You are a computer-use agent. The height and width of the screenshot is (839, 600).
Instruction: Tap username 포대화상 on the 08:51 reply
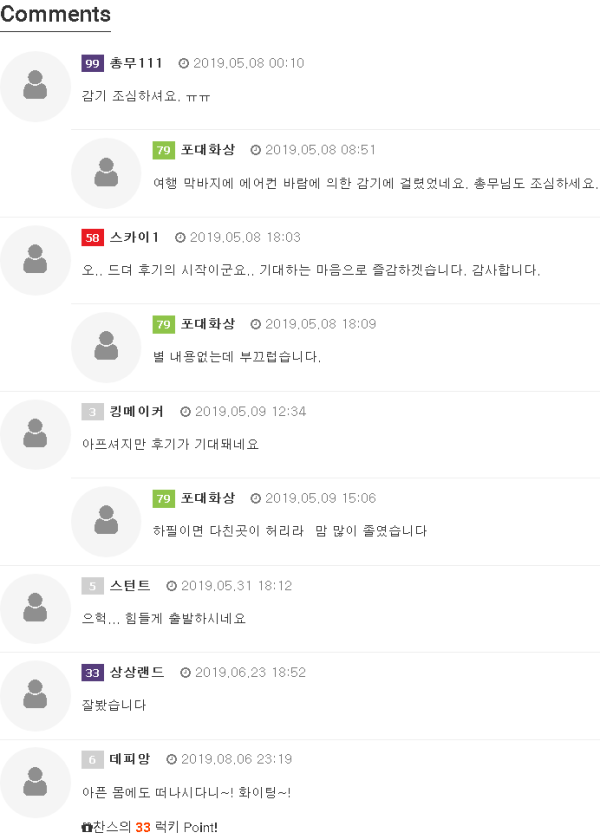click(x=207, y=150)
